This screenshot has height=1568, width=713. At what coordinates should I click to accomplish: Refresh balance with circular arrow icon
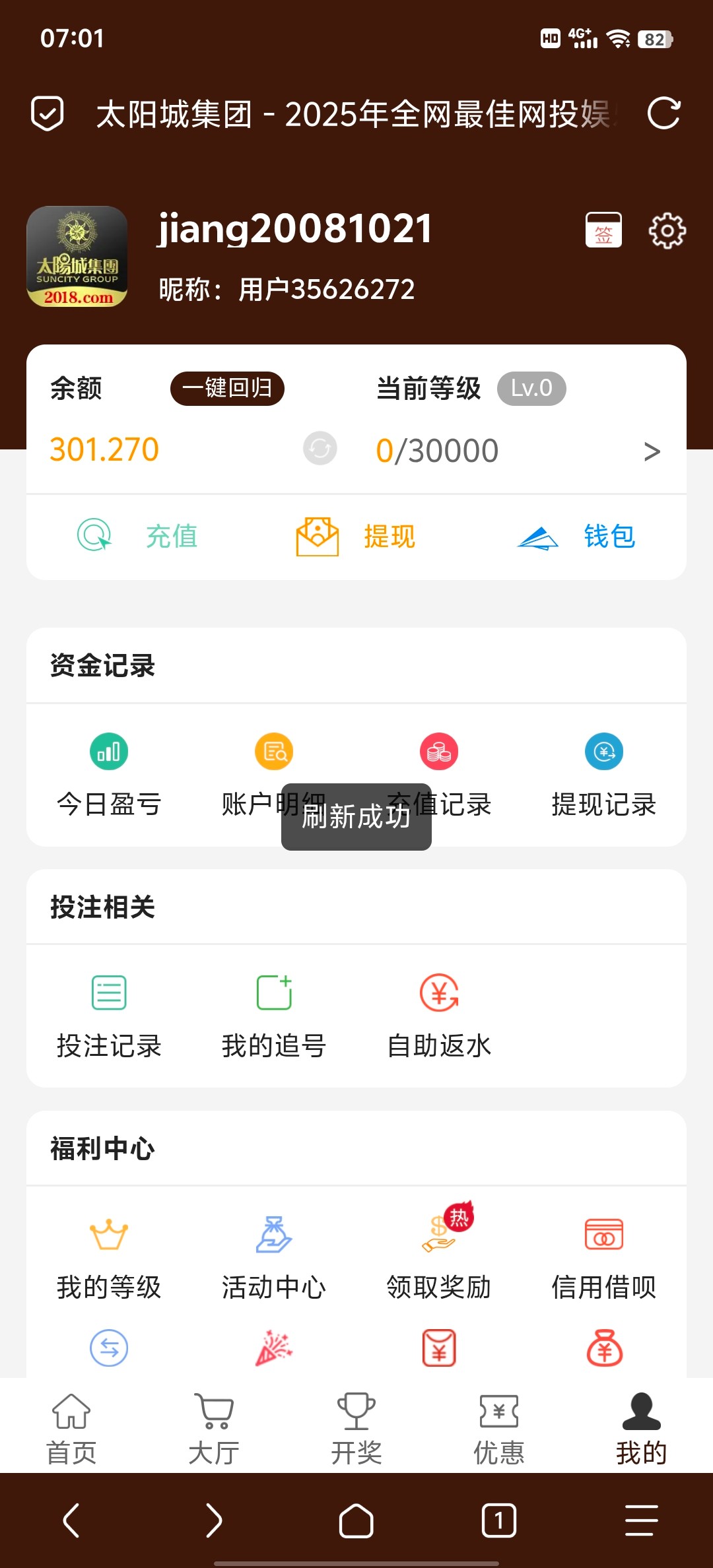(x=320, y=449)
